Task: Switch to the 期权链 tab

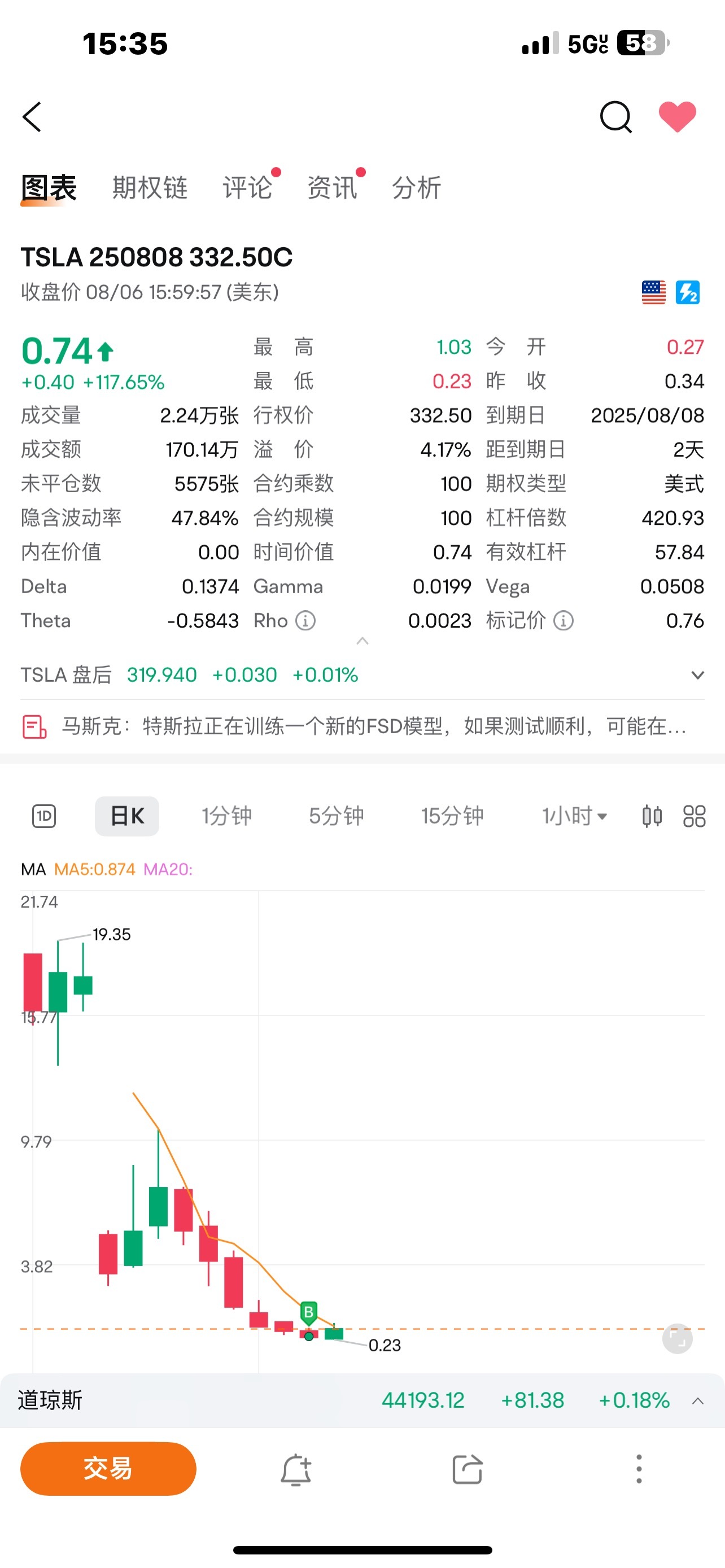Action: tap(150, 187)
